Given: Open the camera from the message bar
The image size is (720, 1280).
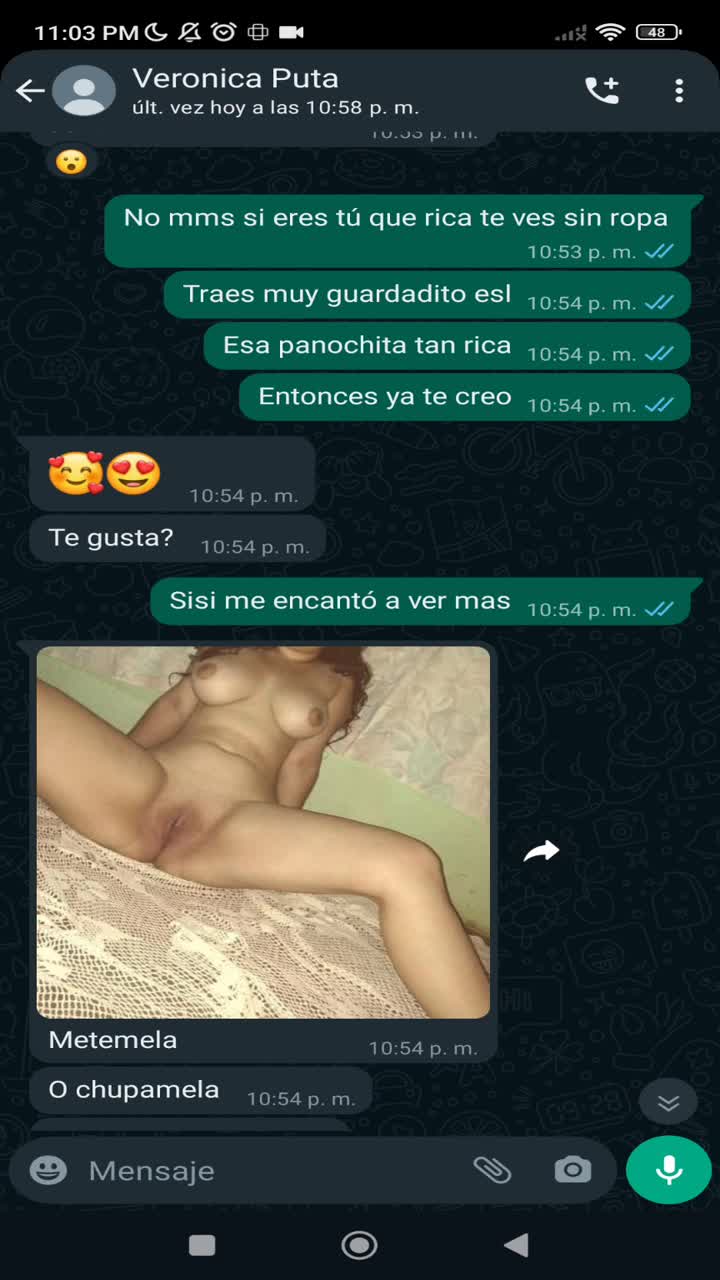Looking at the screenshot, I should coord(572,1170).
